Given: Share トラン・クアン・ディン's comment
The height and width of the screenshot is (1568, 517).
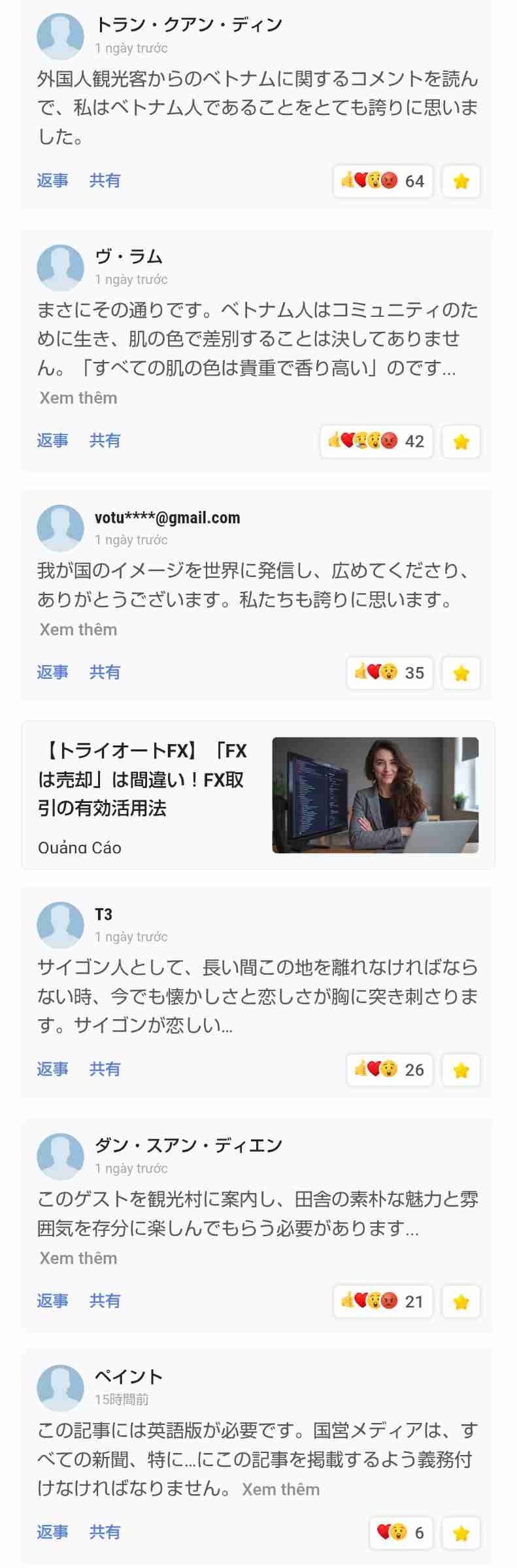Looking at the screenshot, I should [x=105, y=180].
